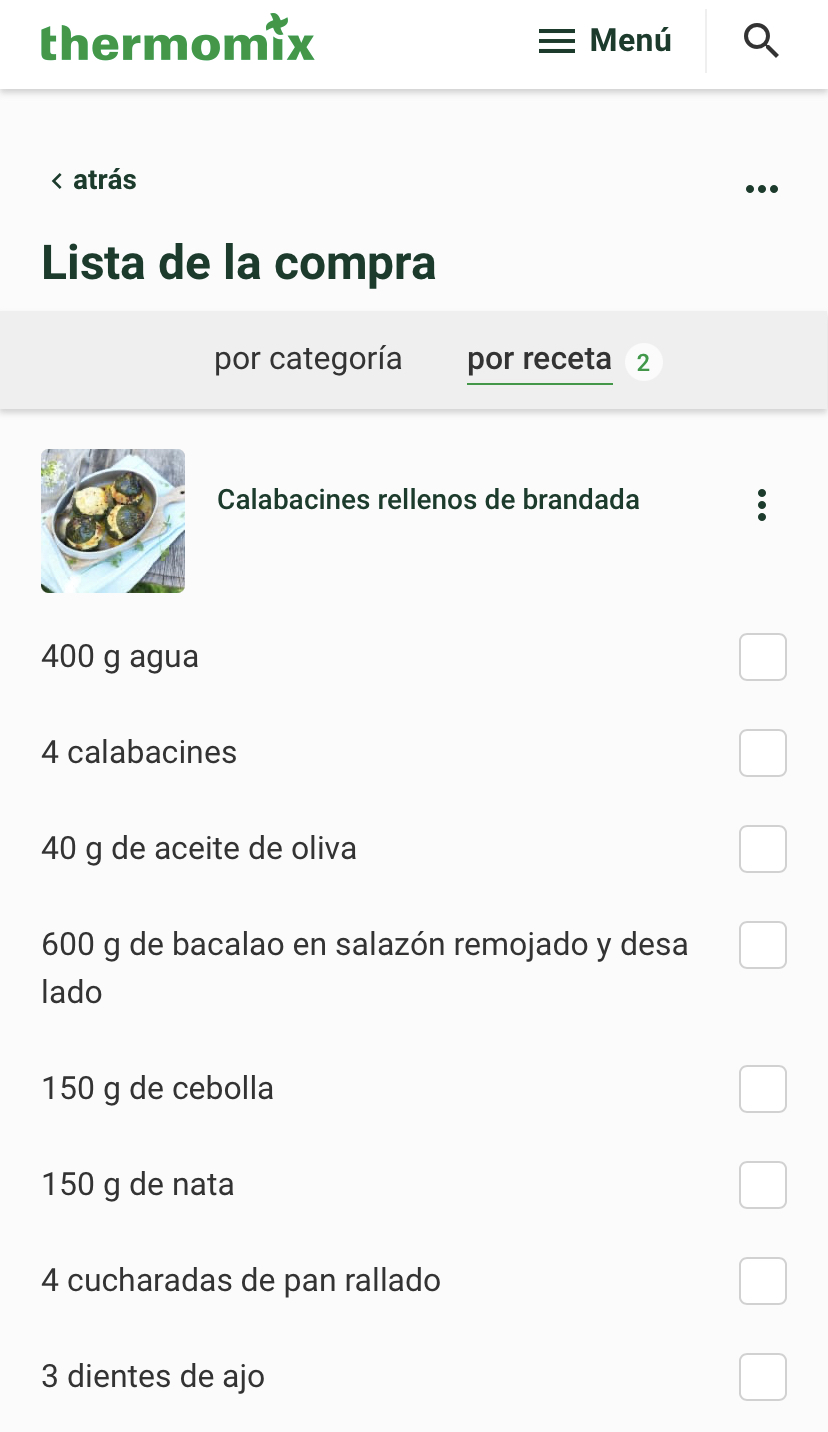Viewport: 828px width, 1432px height.
Task: Open shopping list overflow options
Action: (761, 189)
